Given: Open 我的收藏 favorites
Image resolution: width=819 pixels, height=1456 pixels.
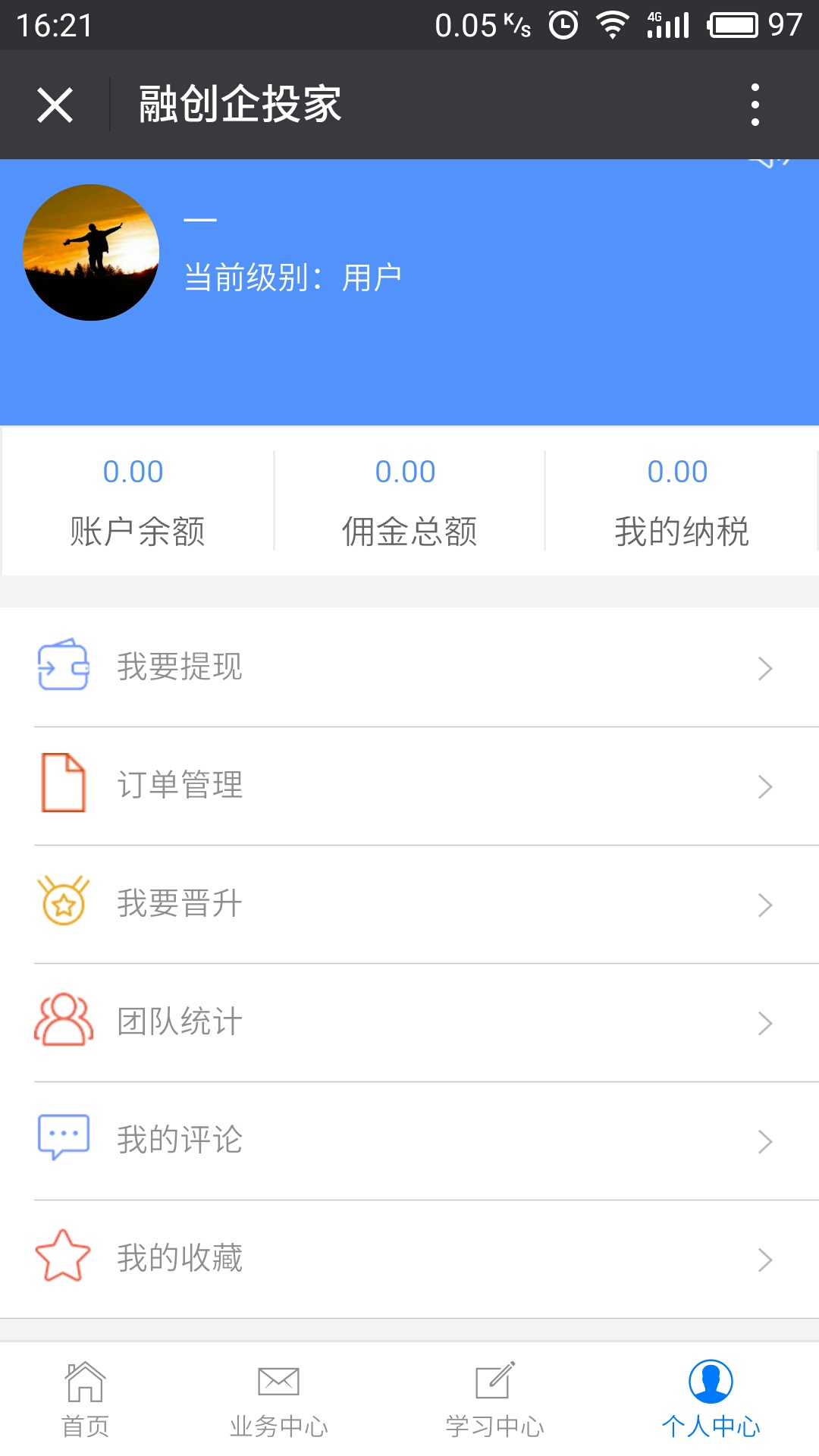Looking at the screenshot, I should pyautogui.click(x=409, y=1258).
